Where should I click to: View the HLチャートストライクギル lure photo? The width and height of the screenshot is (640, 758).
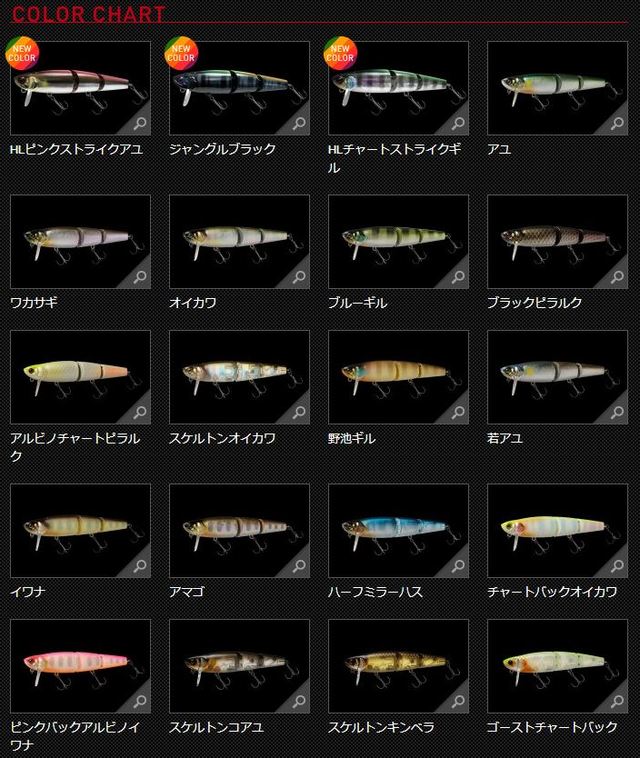click(398, 88)
